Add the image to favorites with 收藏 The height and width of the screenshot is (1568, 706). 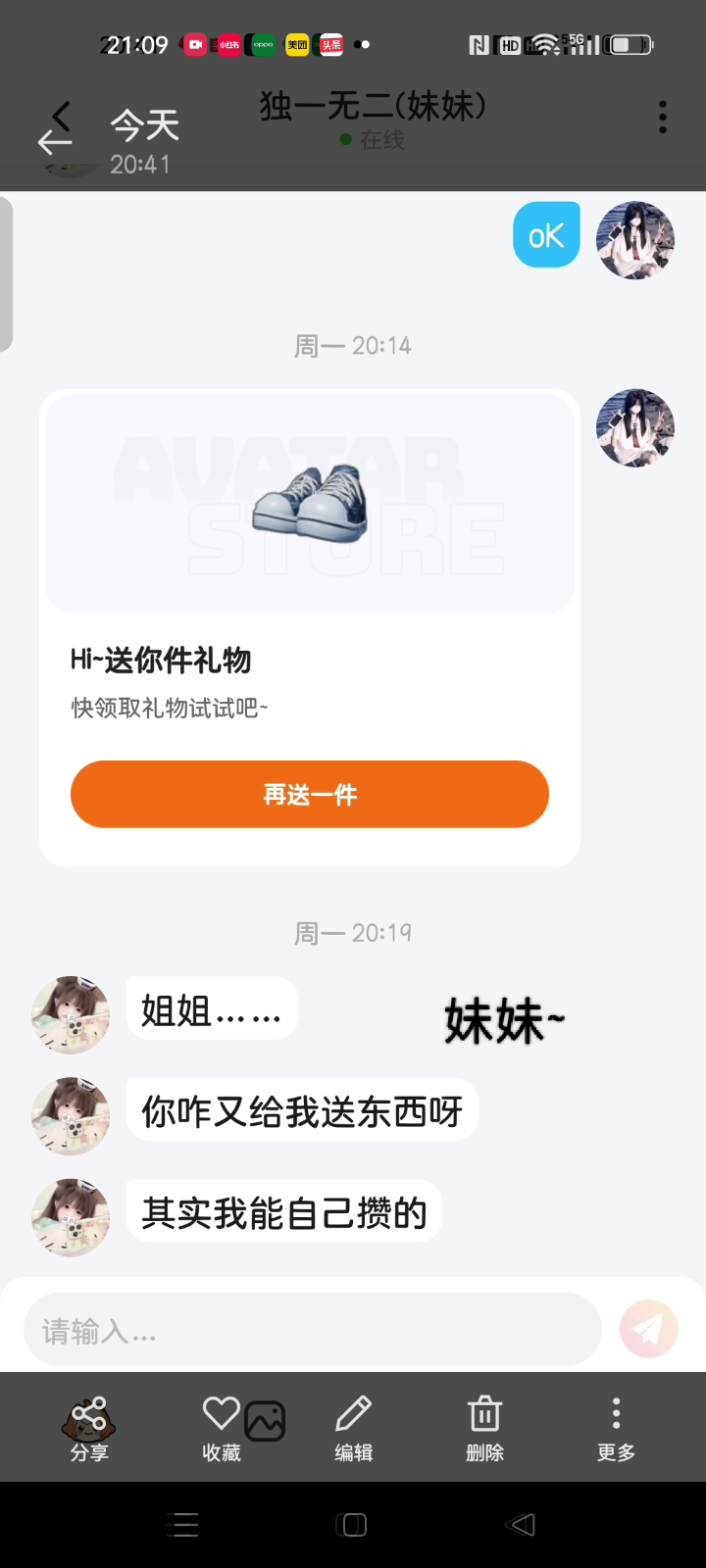tap(222, 1429)
